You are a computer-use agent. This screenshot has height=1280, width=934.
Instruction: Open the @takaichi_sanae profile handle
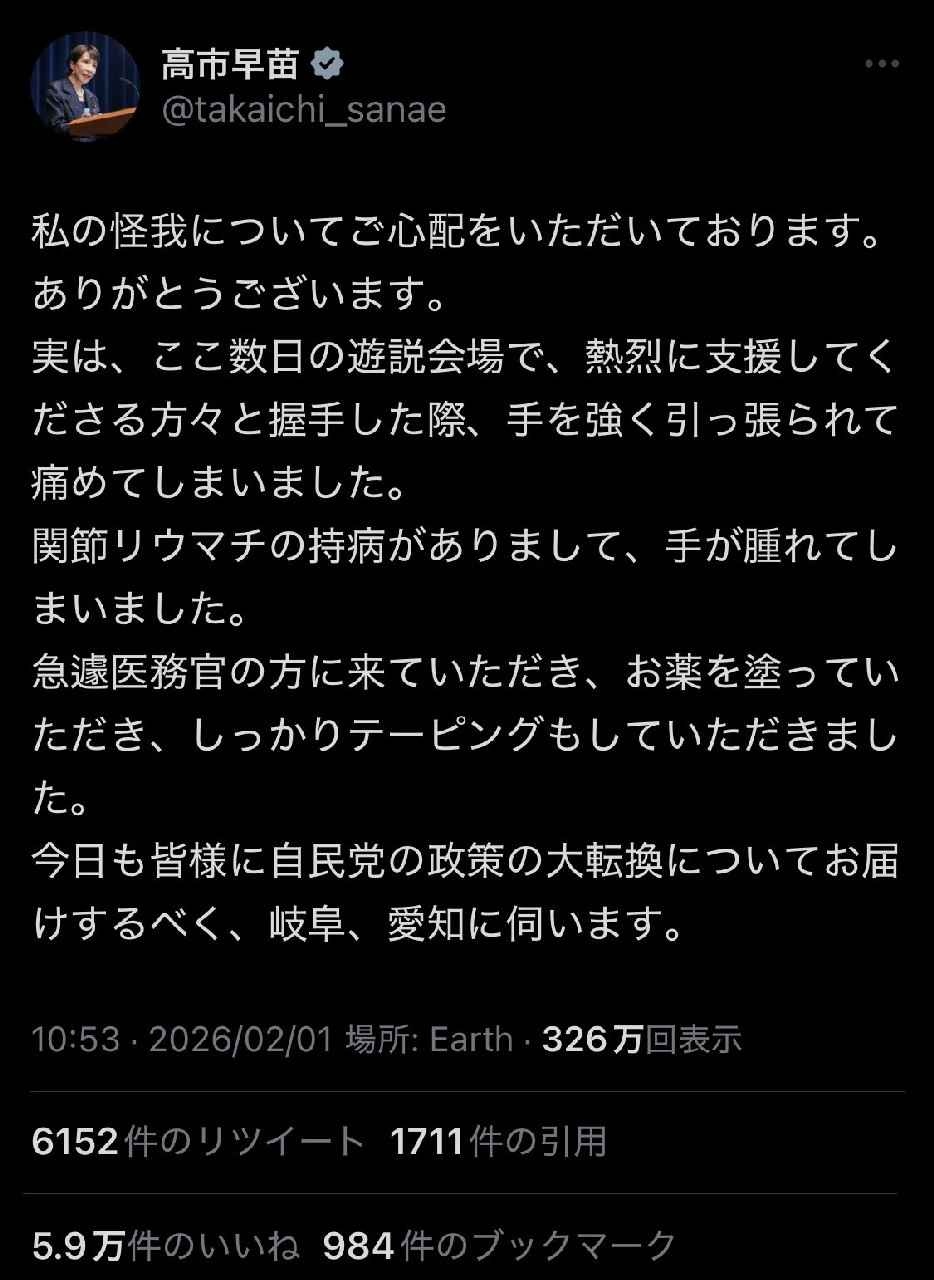pyautogui.click(x=303, y=109)
